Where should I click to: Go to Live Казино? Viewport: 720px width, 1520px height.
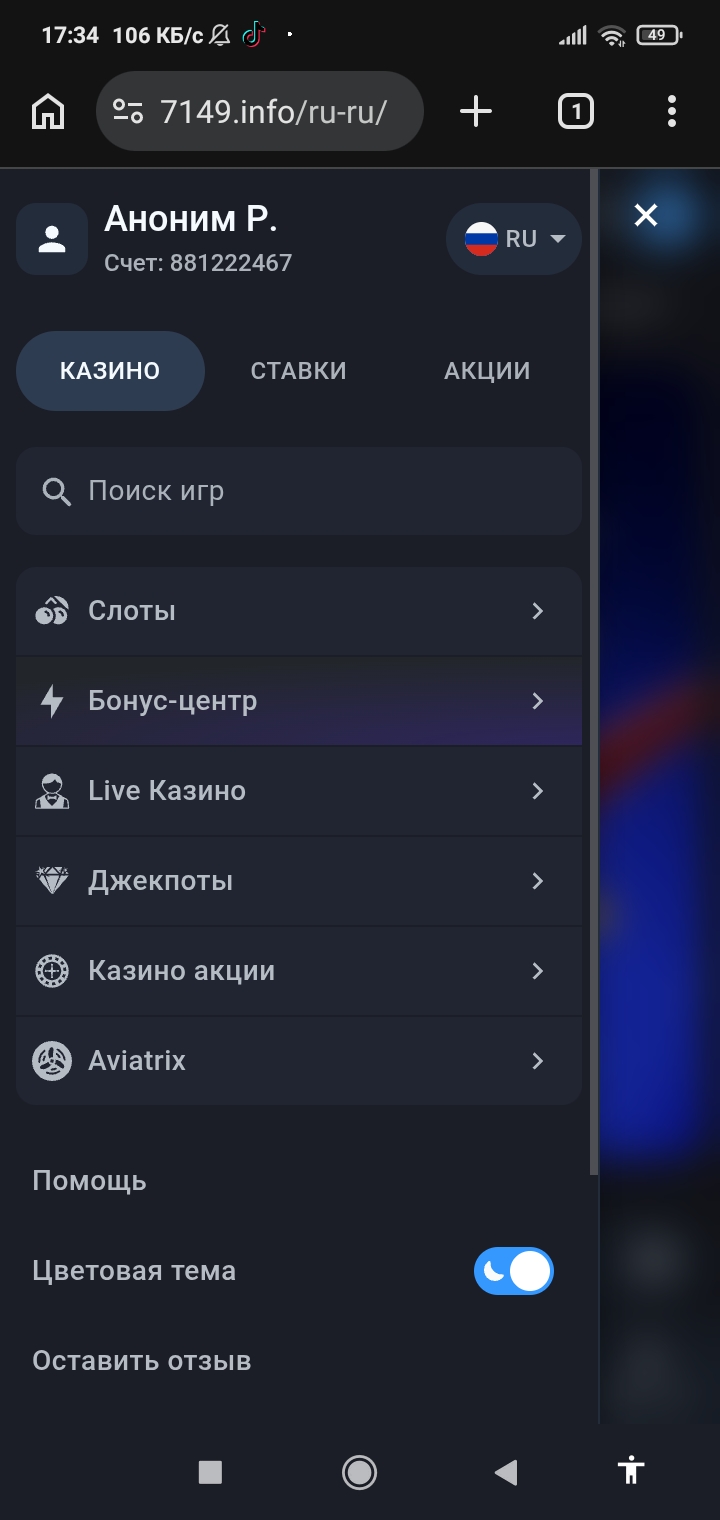(x=298, y=791)
